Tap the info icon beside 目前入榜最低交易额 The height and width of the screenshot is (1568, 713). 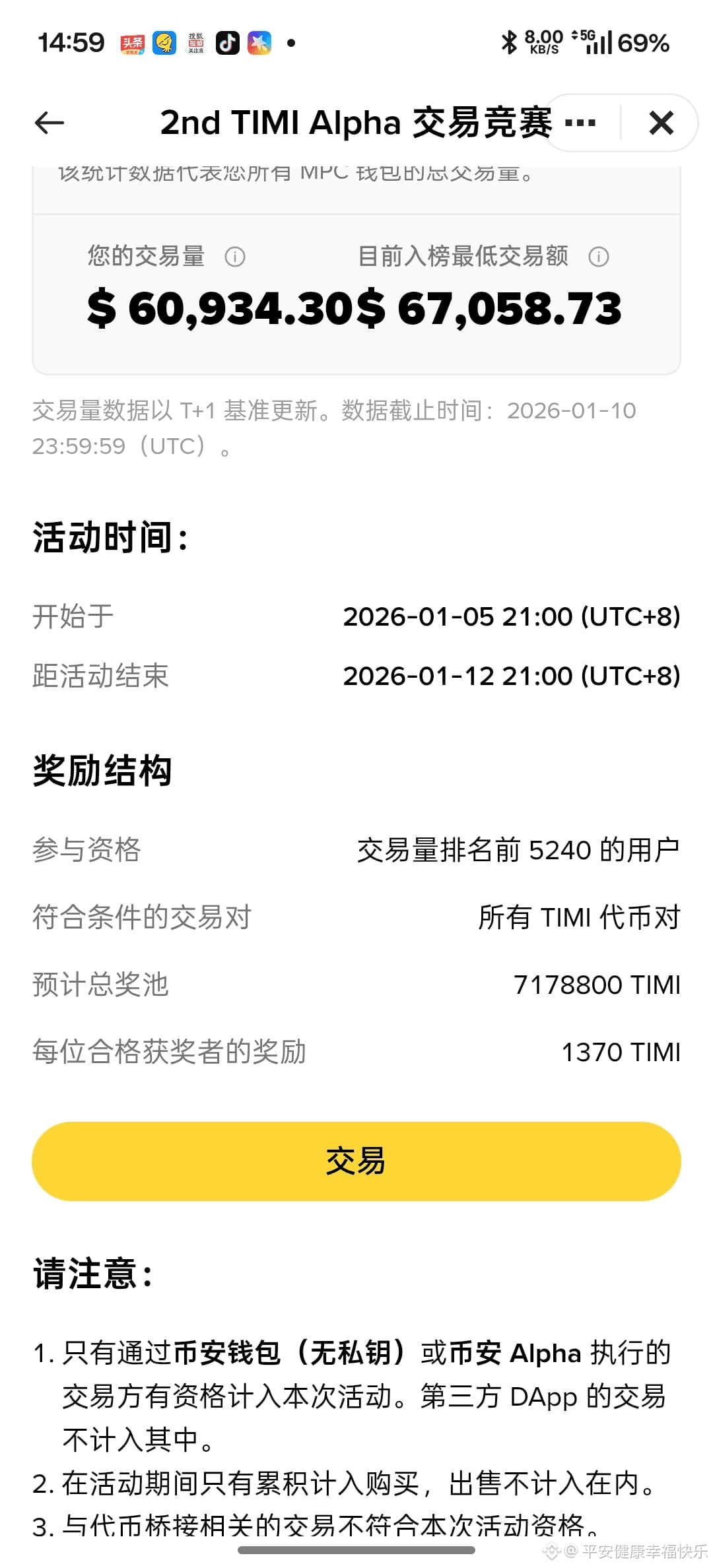599,257
